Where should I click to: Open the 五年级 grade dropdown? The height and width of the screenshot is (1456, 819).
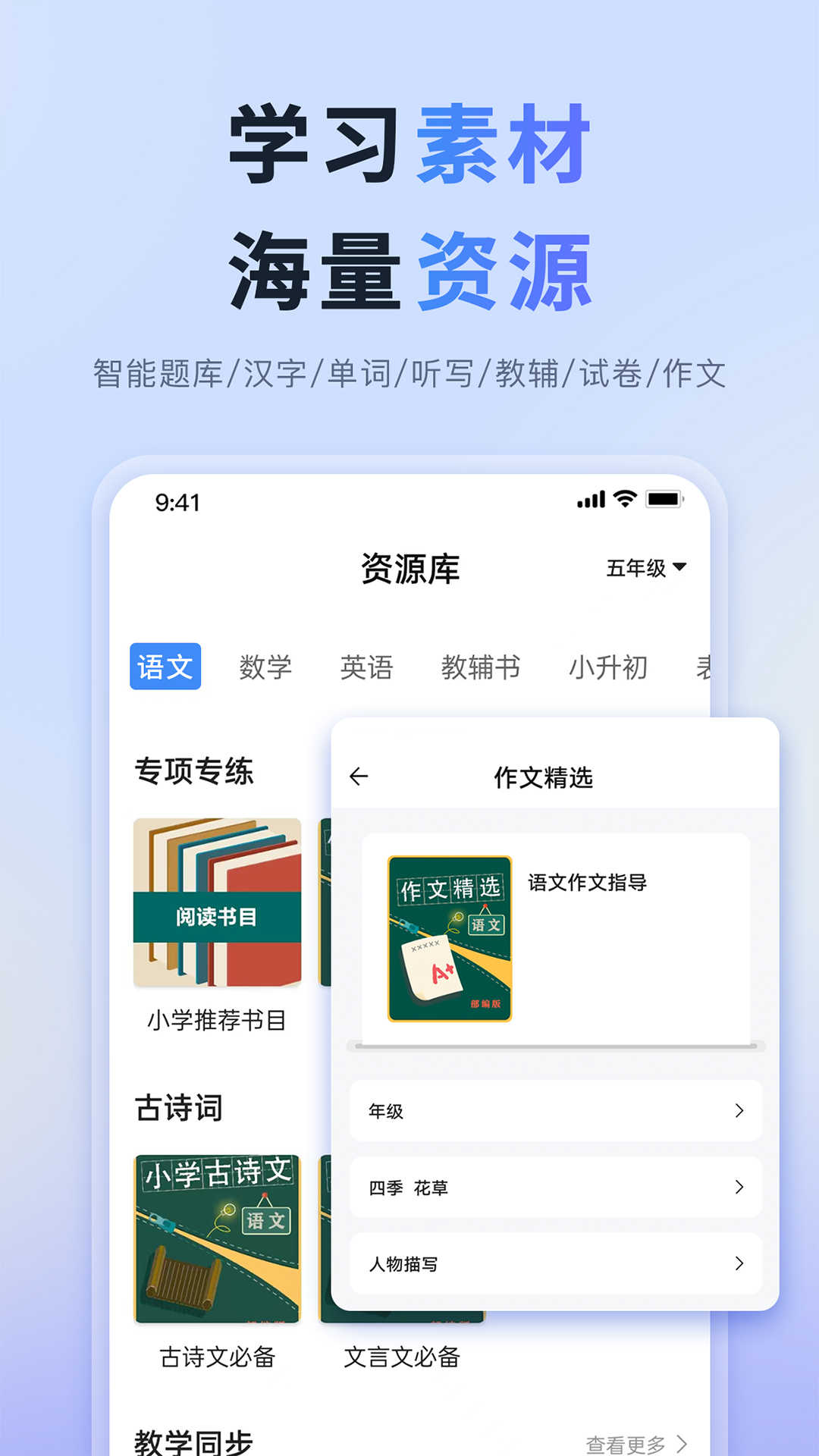tap(645, 567)
